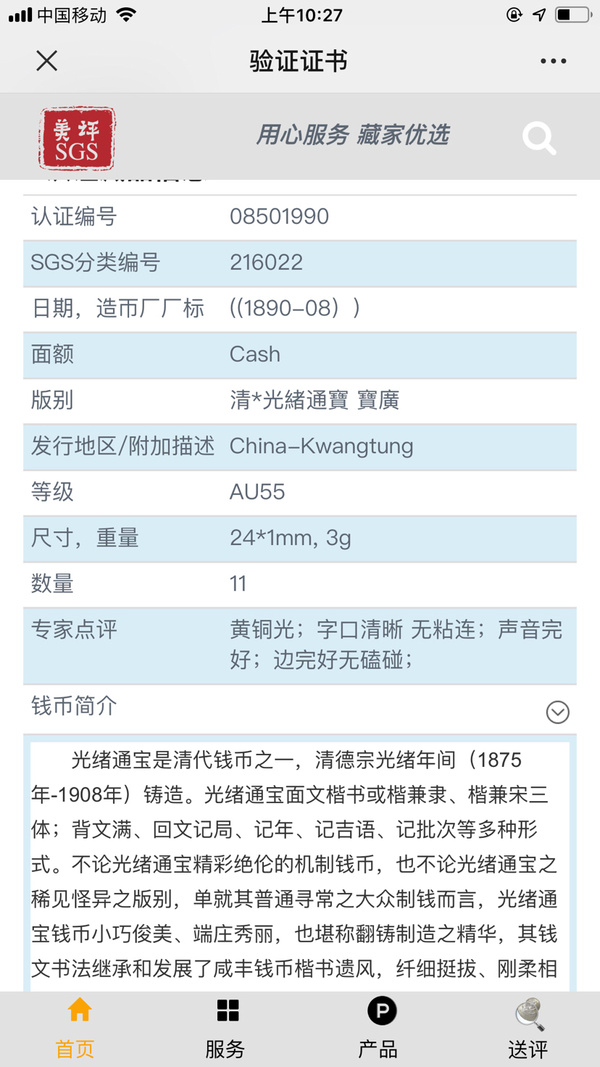Open the three-dot overflow menu
Image resolution: width=600 pixels, height=1067 pixels.
(553, 61)
